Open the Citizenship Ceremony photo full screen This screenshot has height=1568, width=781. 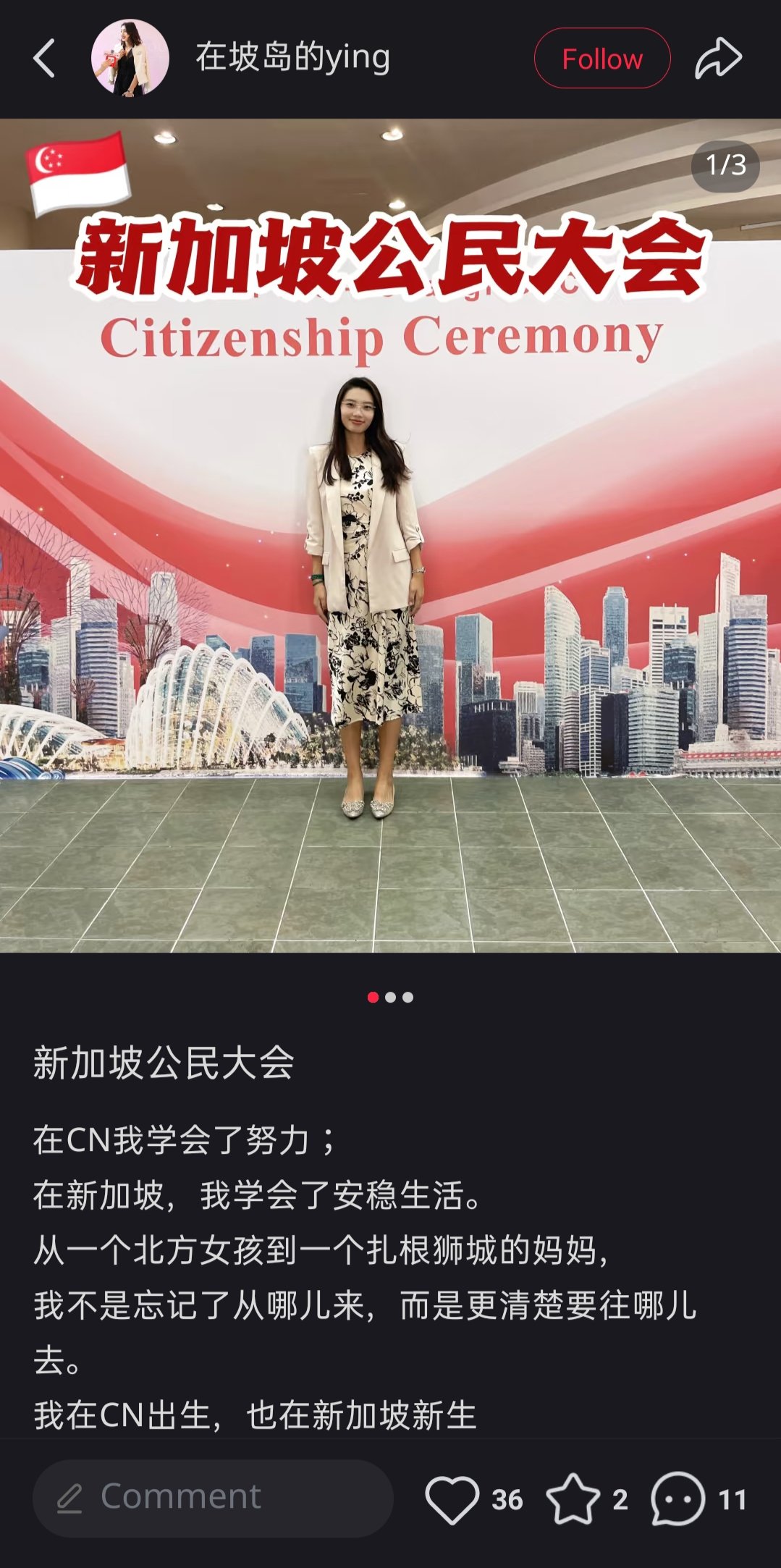point(390,536)
